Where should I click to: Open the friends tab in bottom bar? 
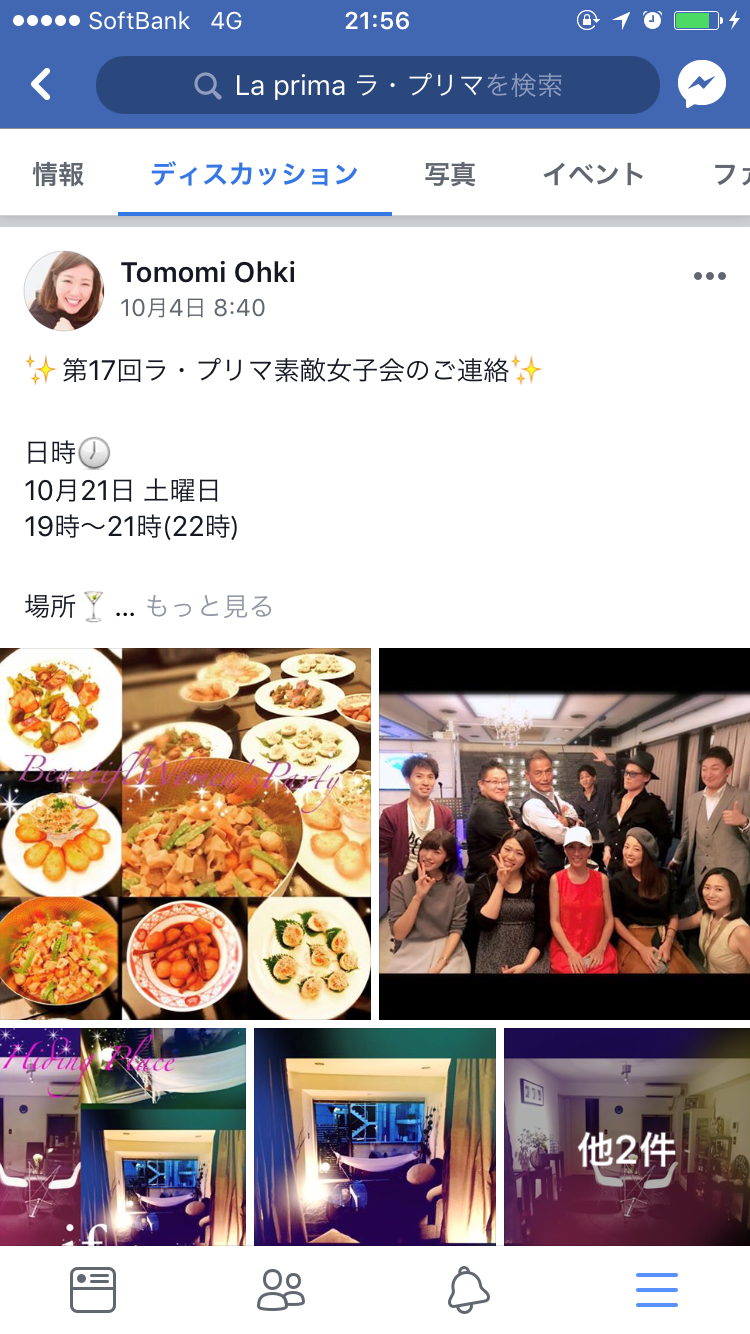pos(281,1290)
